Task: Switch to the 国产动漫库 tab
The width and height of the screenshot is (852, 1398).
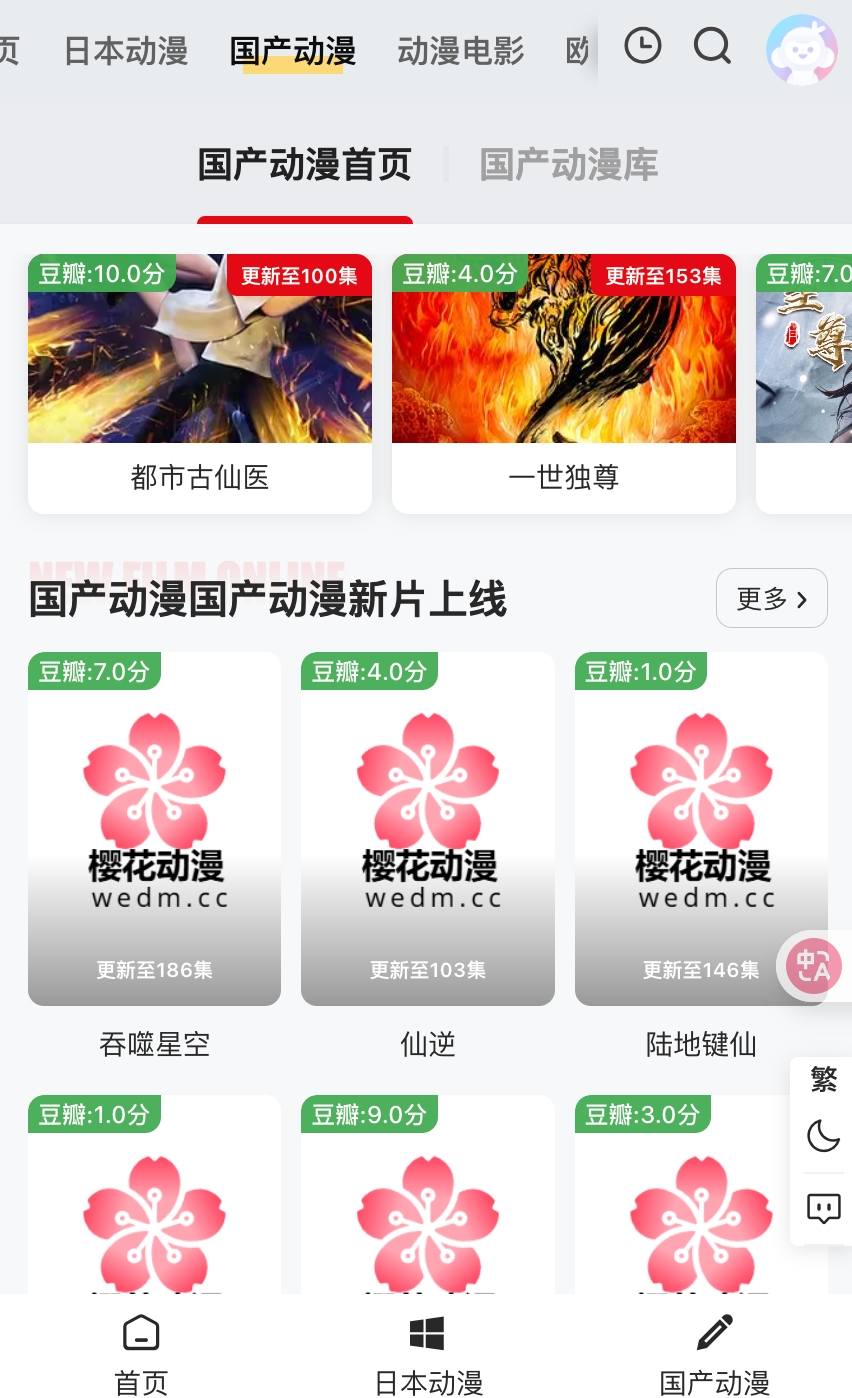Action: coord(567,165)
